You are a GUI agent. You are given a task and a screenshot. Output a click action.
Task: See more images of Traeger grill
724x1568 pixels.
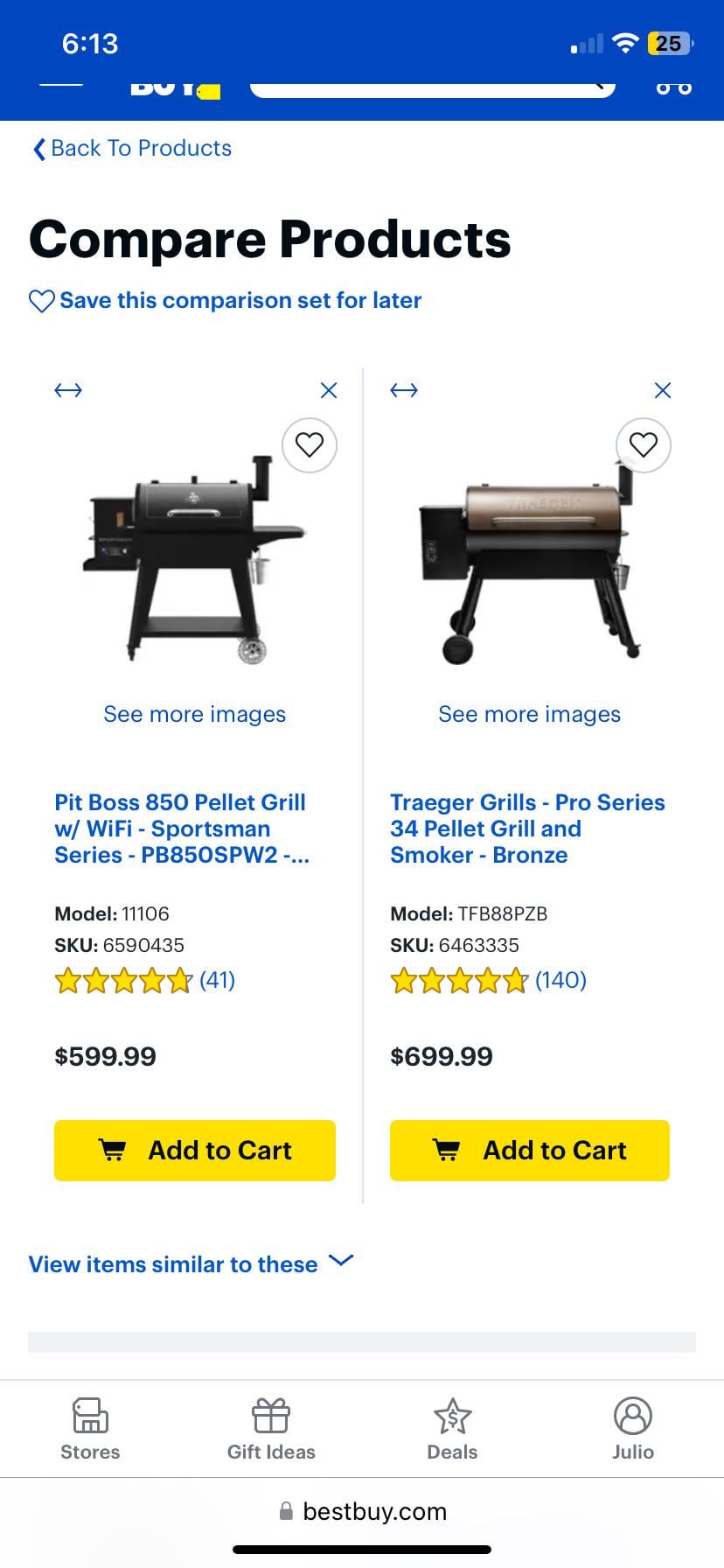click(x=529, y=715)
